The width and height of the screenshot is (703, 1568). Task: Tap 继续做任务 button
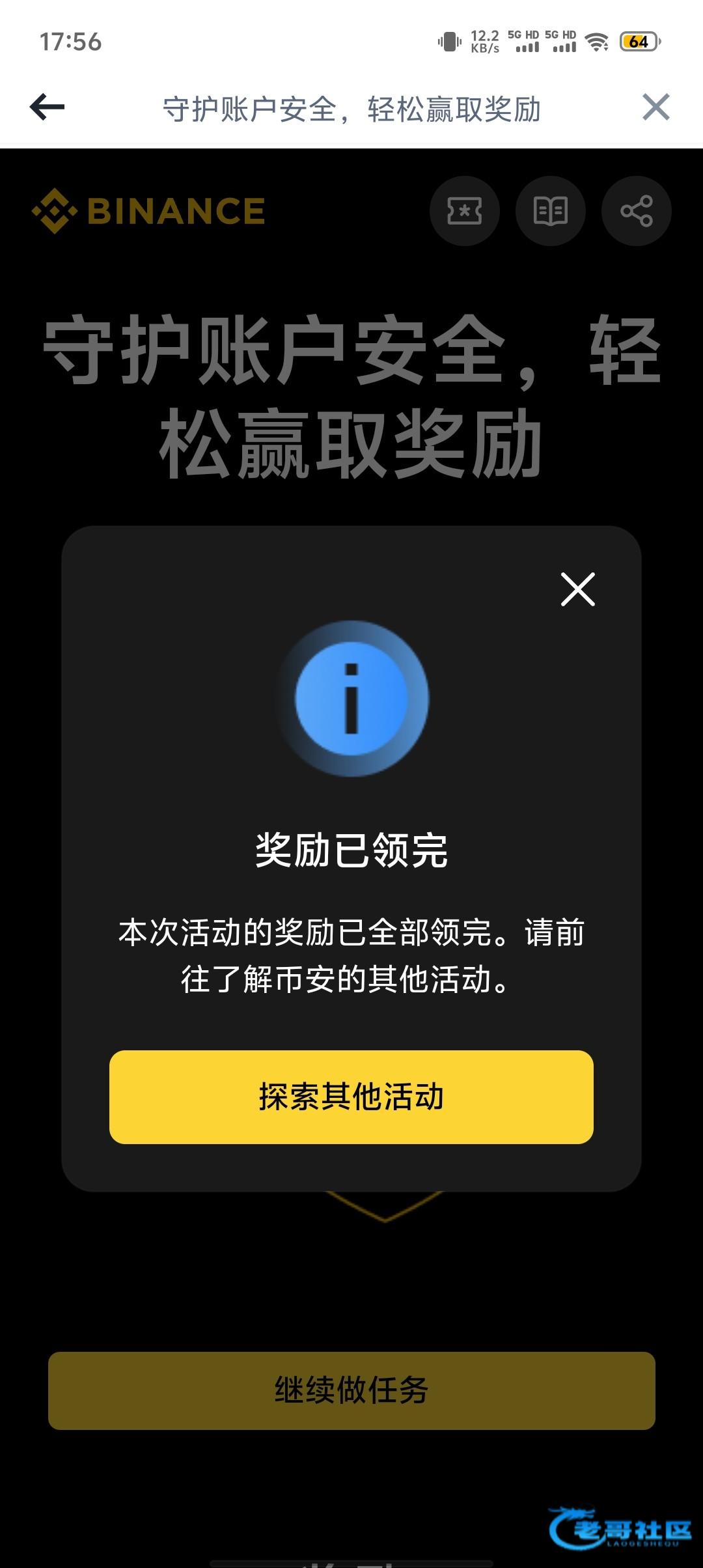(351, 1391)
